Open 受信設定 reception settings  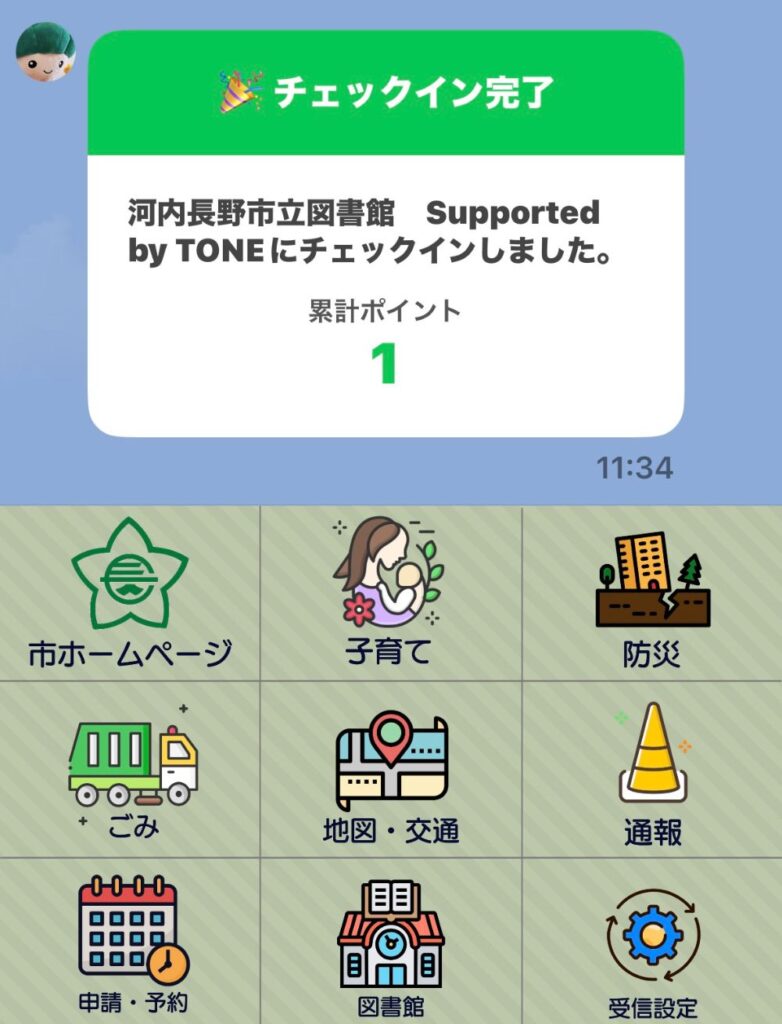click(652, 943)
